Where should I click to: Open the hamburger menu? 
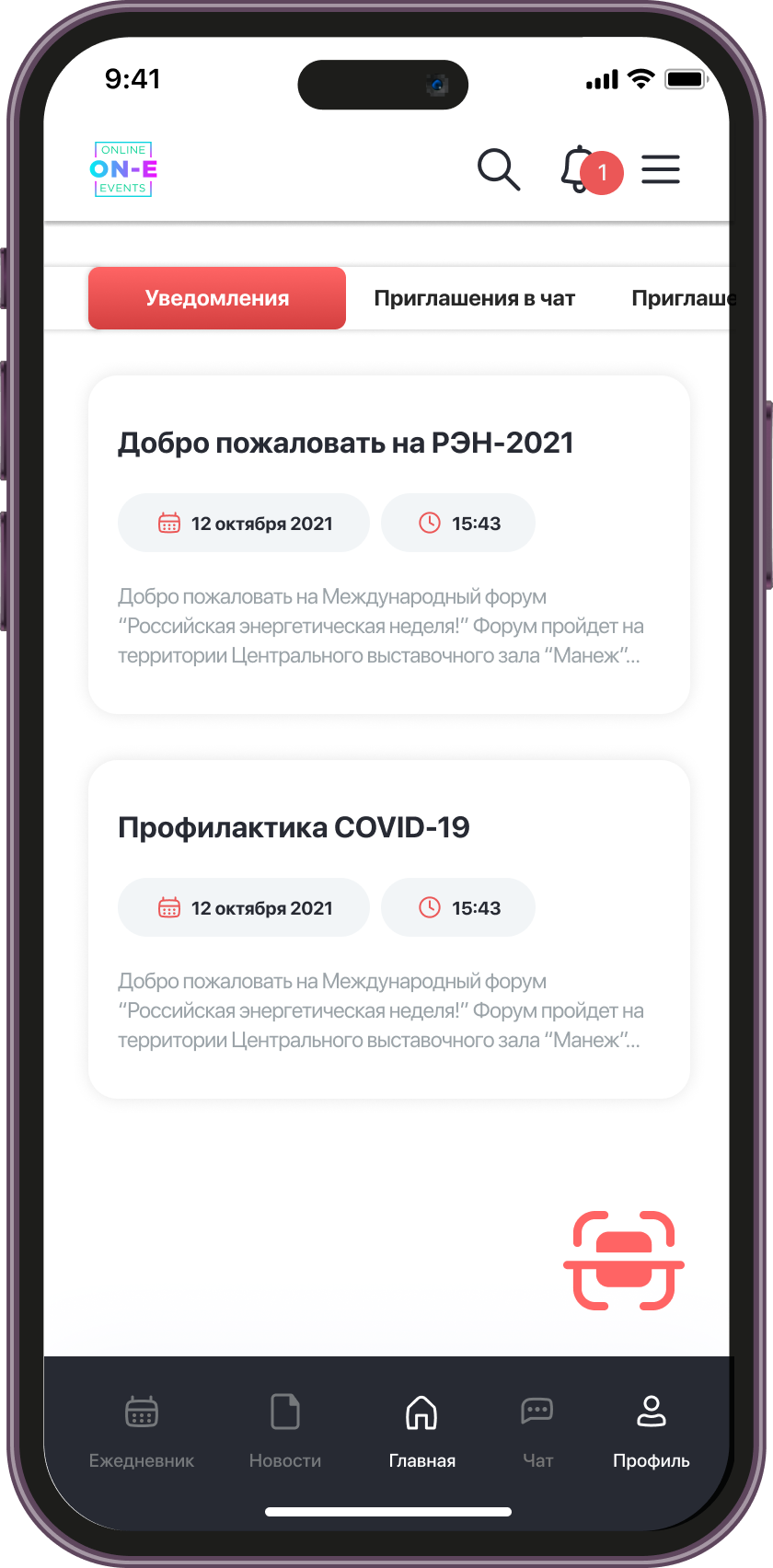[x=660, y=170]
